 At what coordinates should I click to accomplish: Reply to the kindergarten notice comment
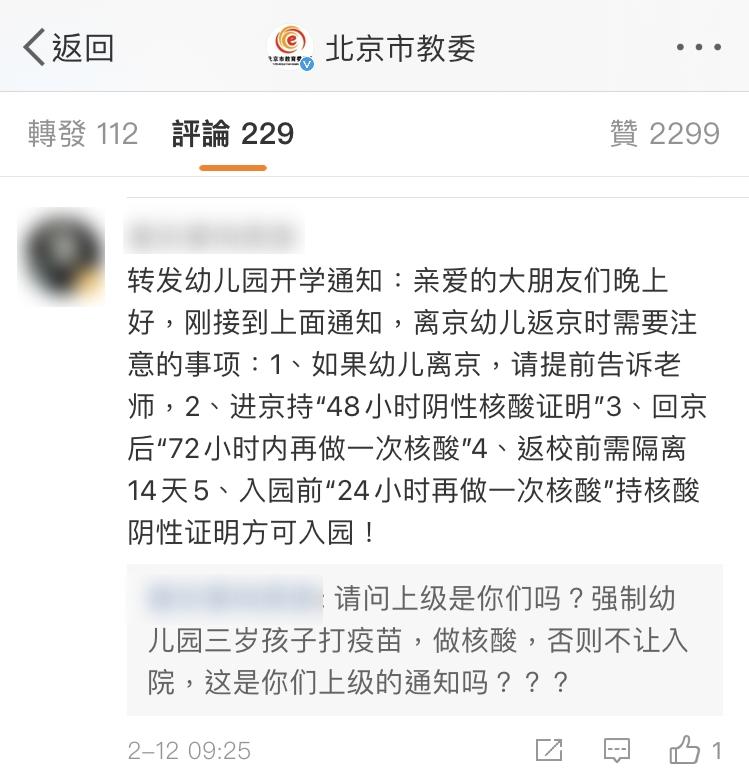[617, 749]
